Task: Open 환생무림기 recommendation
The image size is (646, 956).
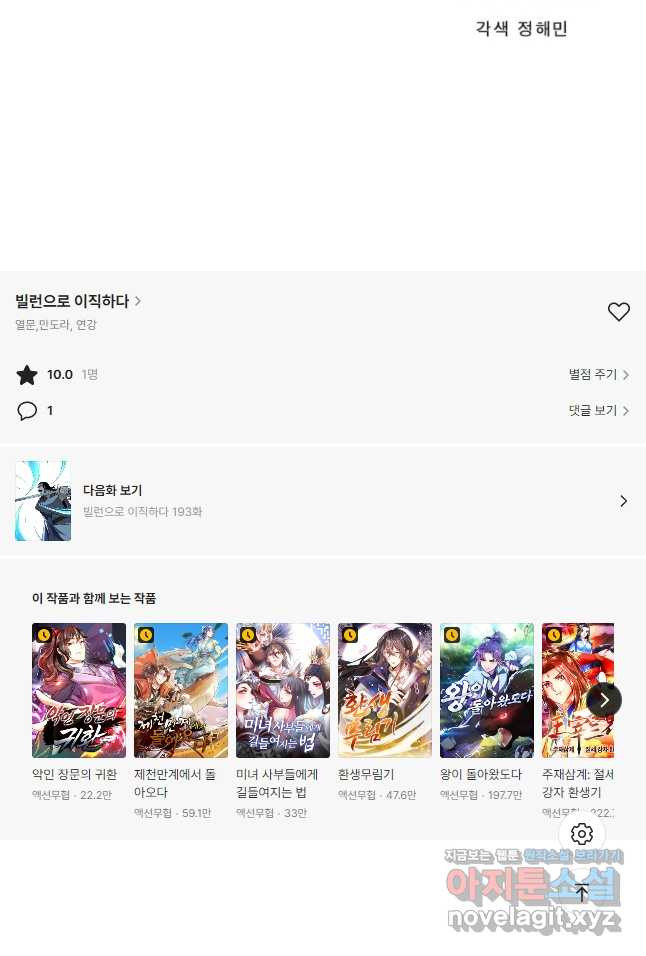Action: coord(385,691)
